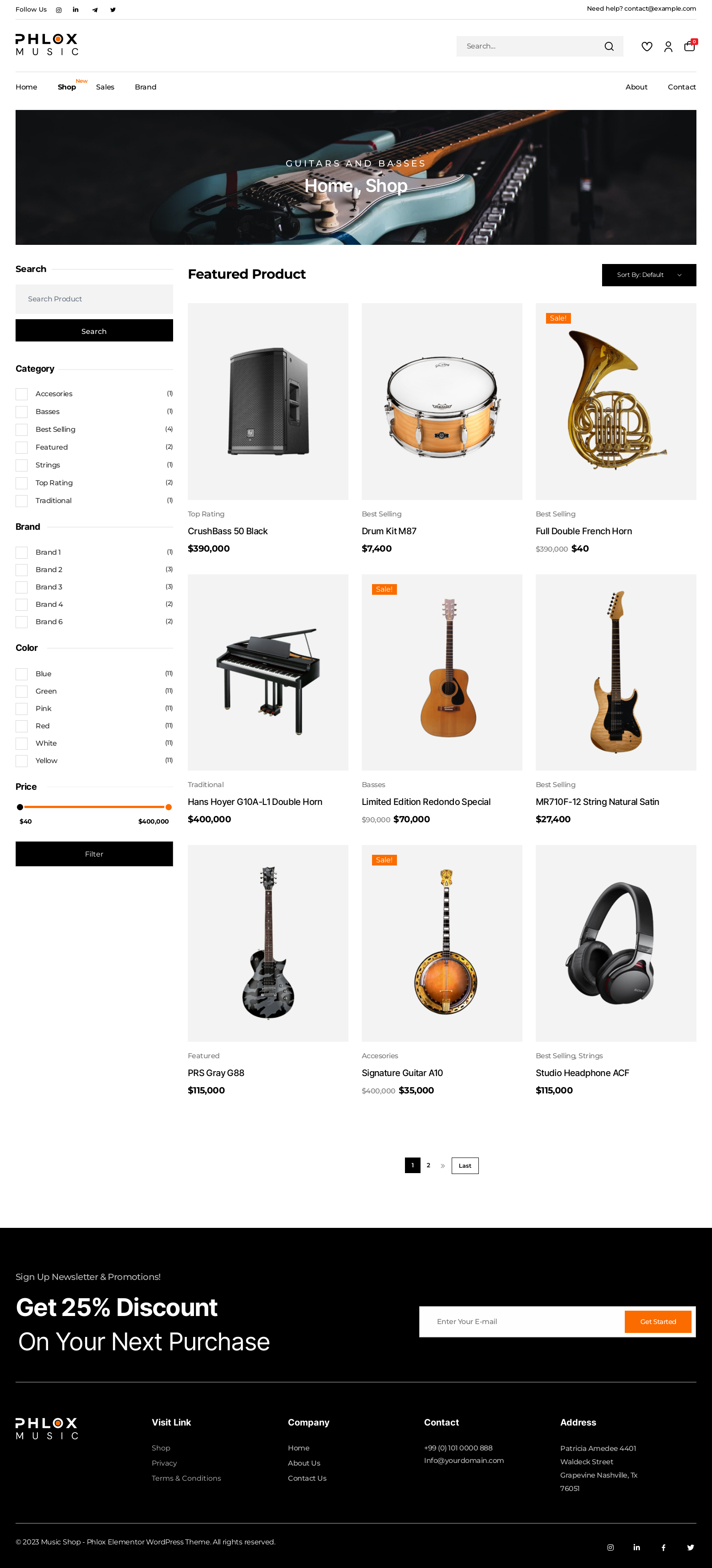This screenshot has height=1568, width=712.
Task: Open the shopping cart
Action: pyautogui.click(x=689, y=46)
